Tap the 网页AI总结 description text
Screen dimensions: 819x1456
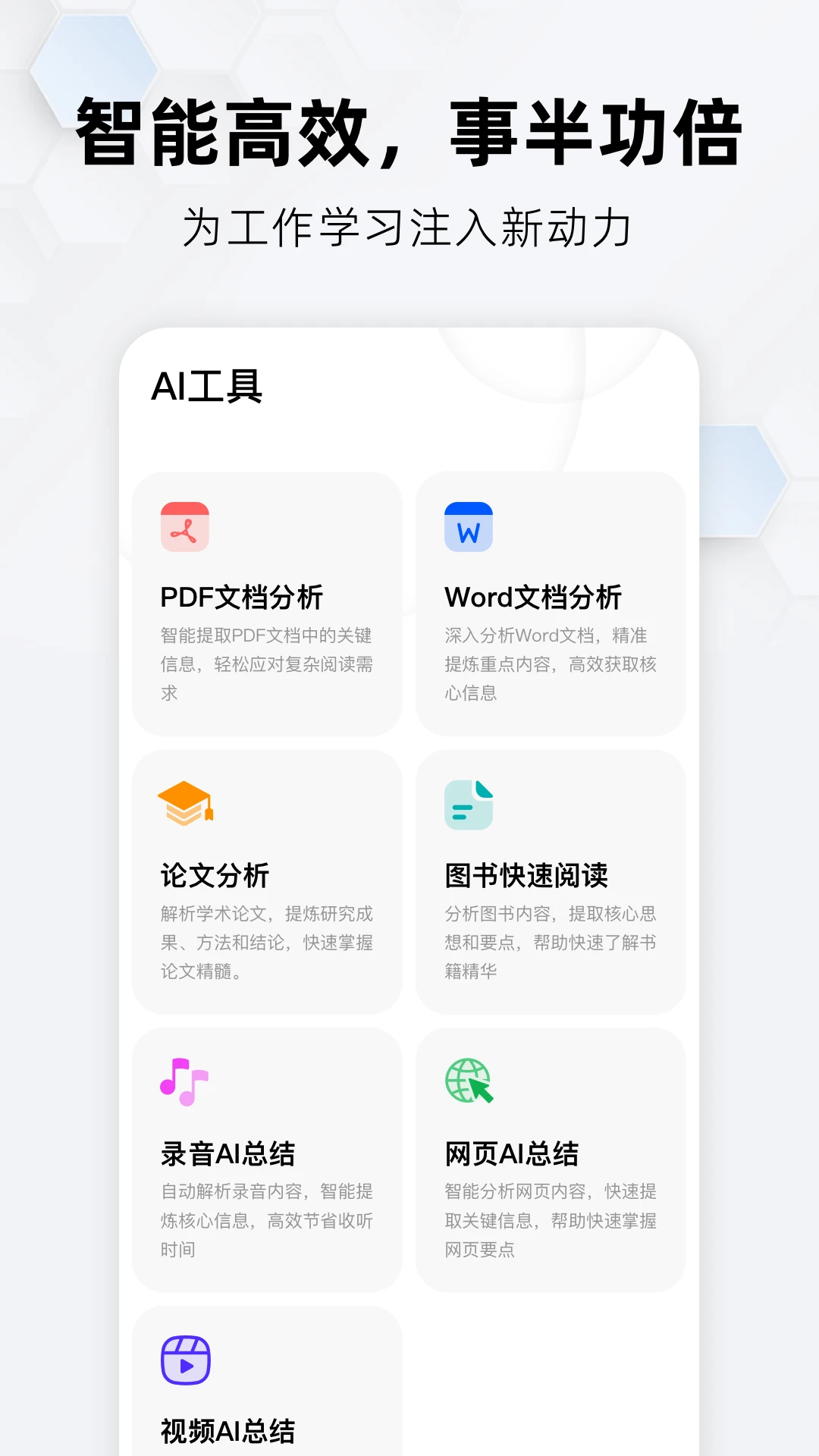[551, 1219]
